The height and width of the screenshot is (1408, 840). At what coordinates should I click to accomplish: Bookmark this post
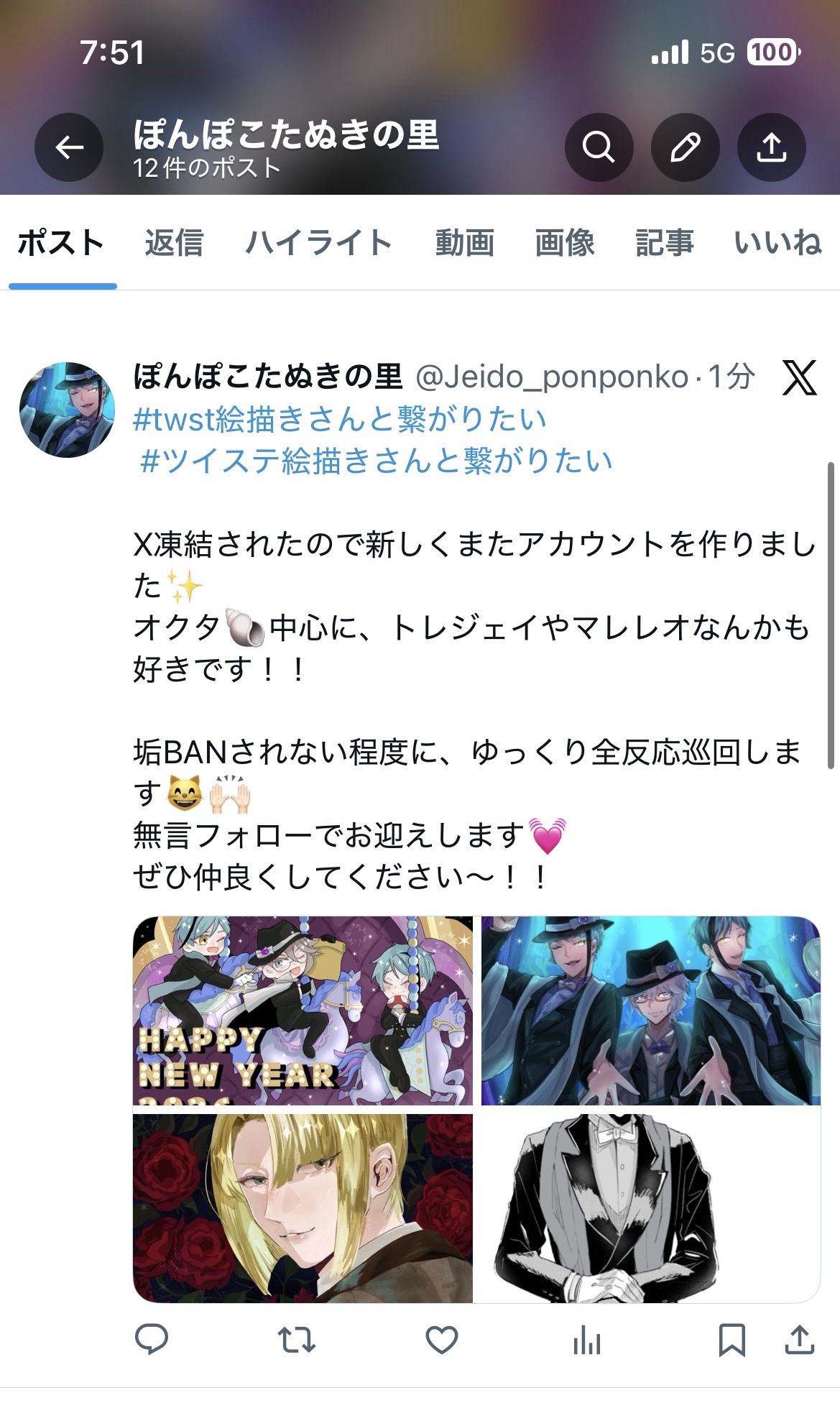(x=731, y=1340)
